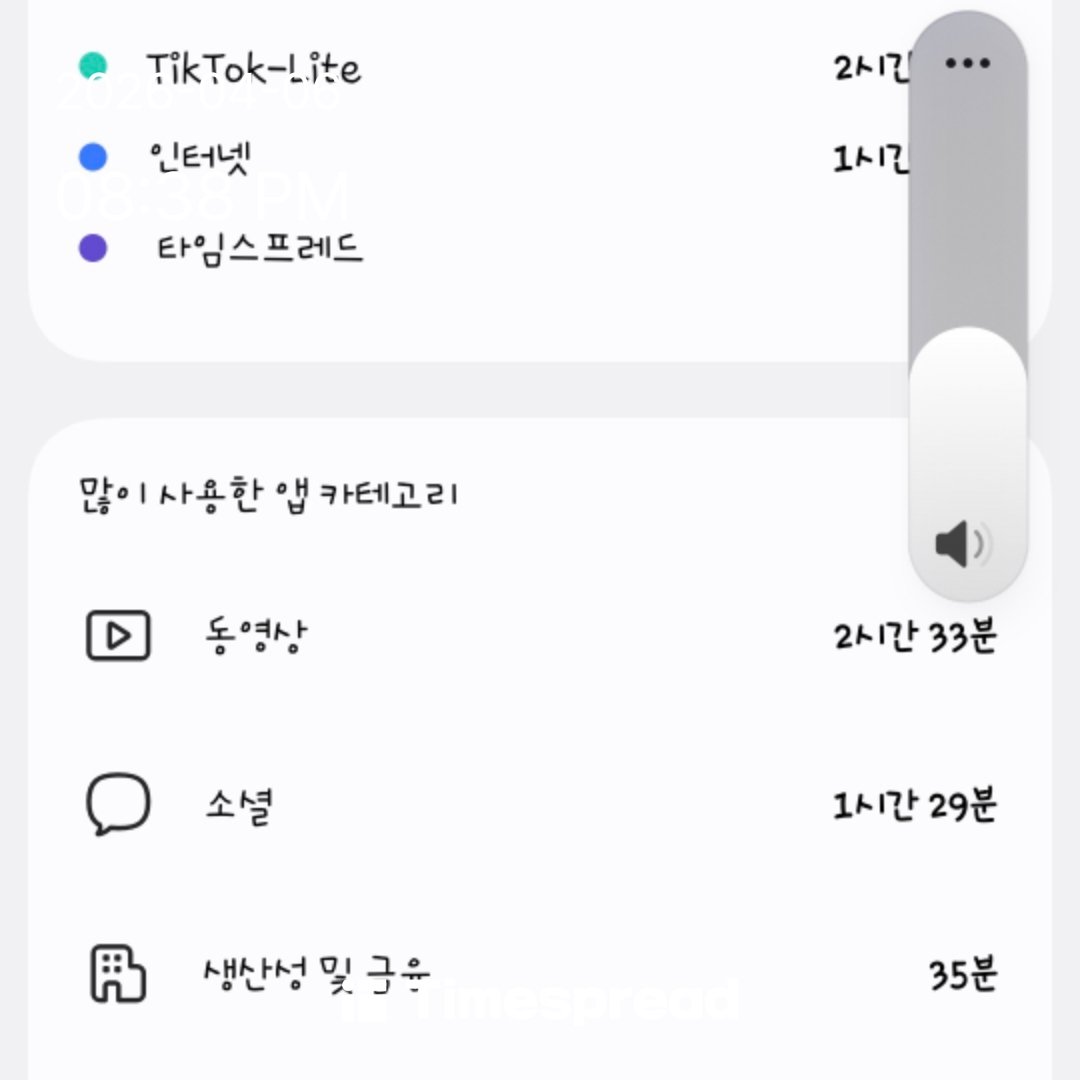
Task: Mute sound with the speaker icon
Action: tap(962, 545)
